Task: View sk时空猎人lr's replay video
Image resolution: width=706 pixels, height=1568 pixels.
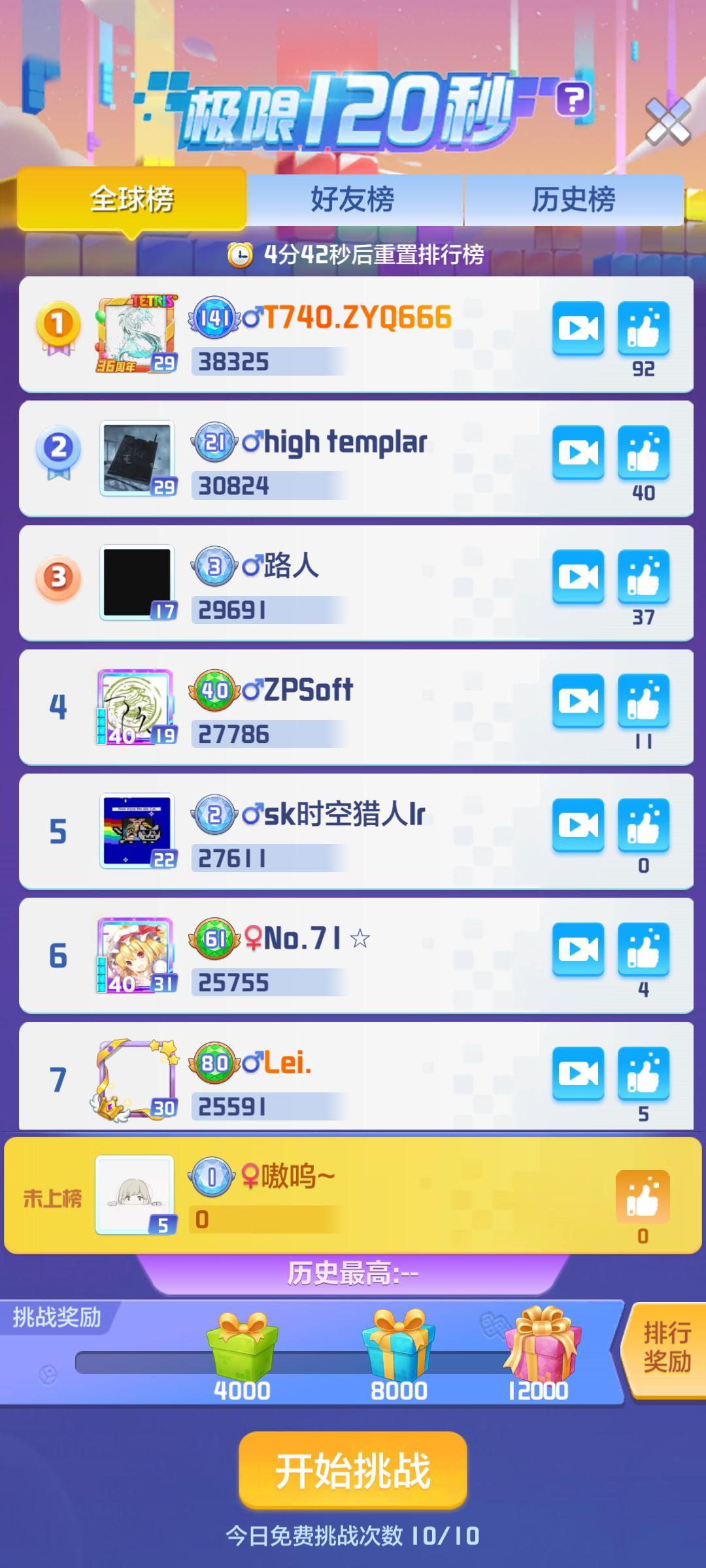Action: pyautogui.click(x=578, y=825)
